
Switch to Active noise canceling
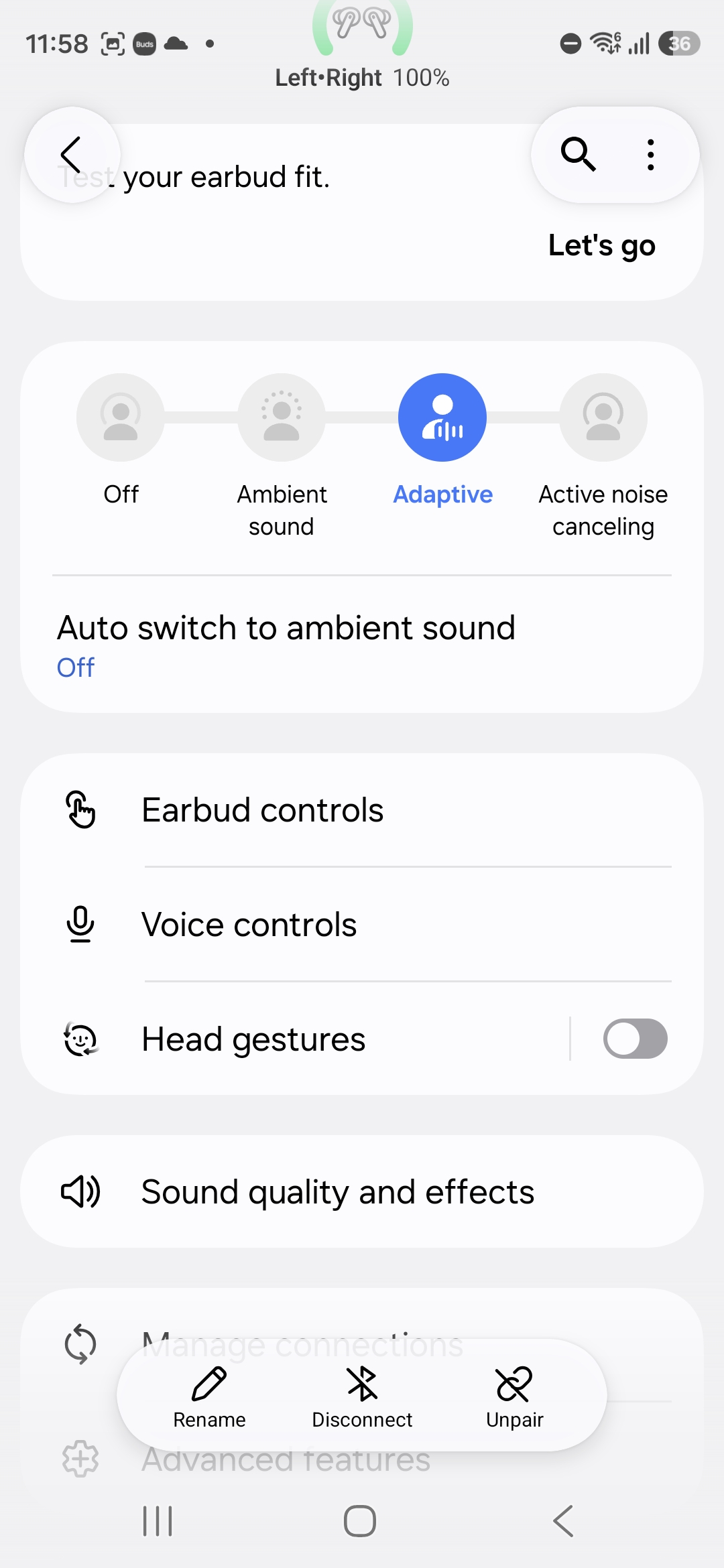click(x=603, y=418)
